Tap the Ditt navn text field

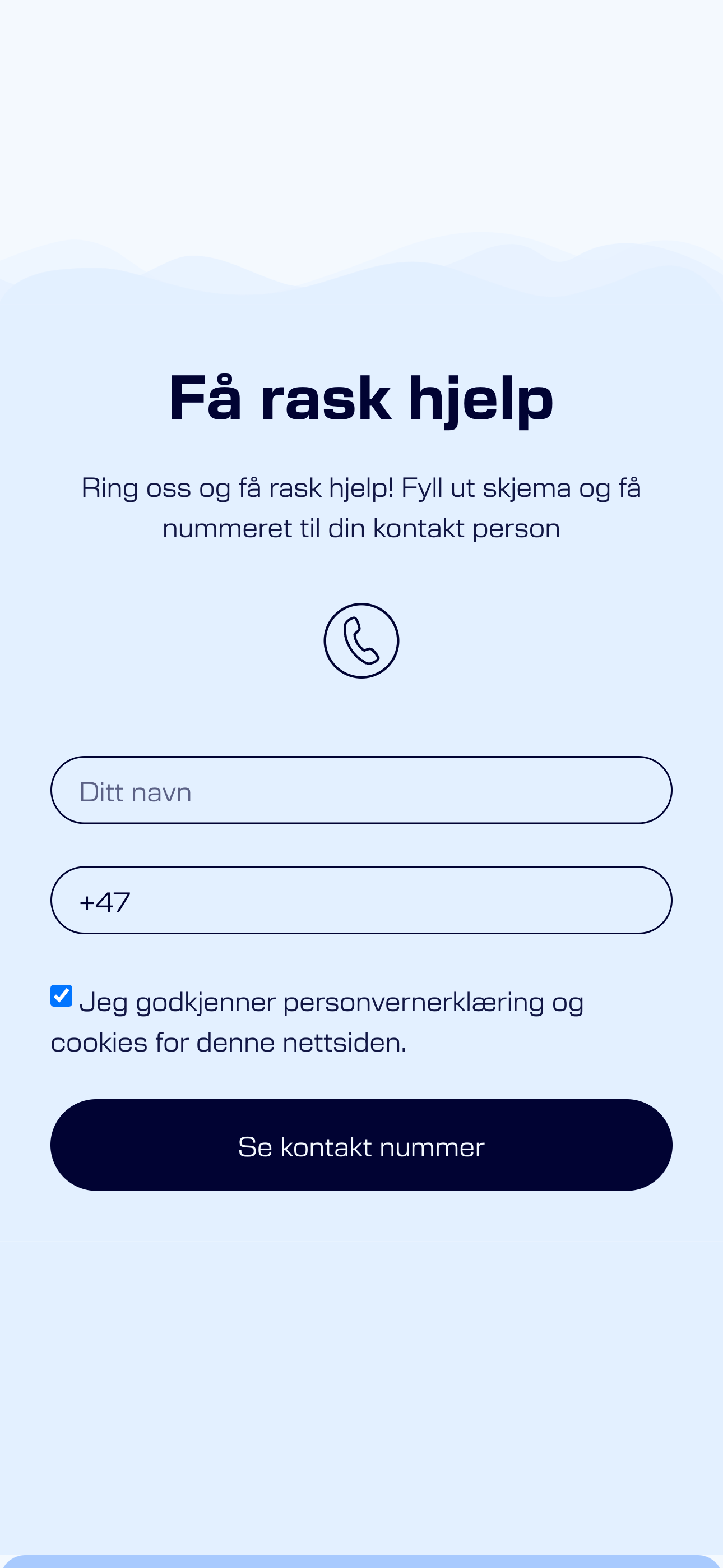click(361, 790)
